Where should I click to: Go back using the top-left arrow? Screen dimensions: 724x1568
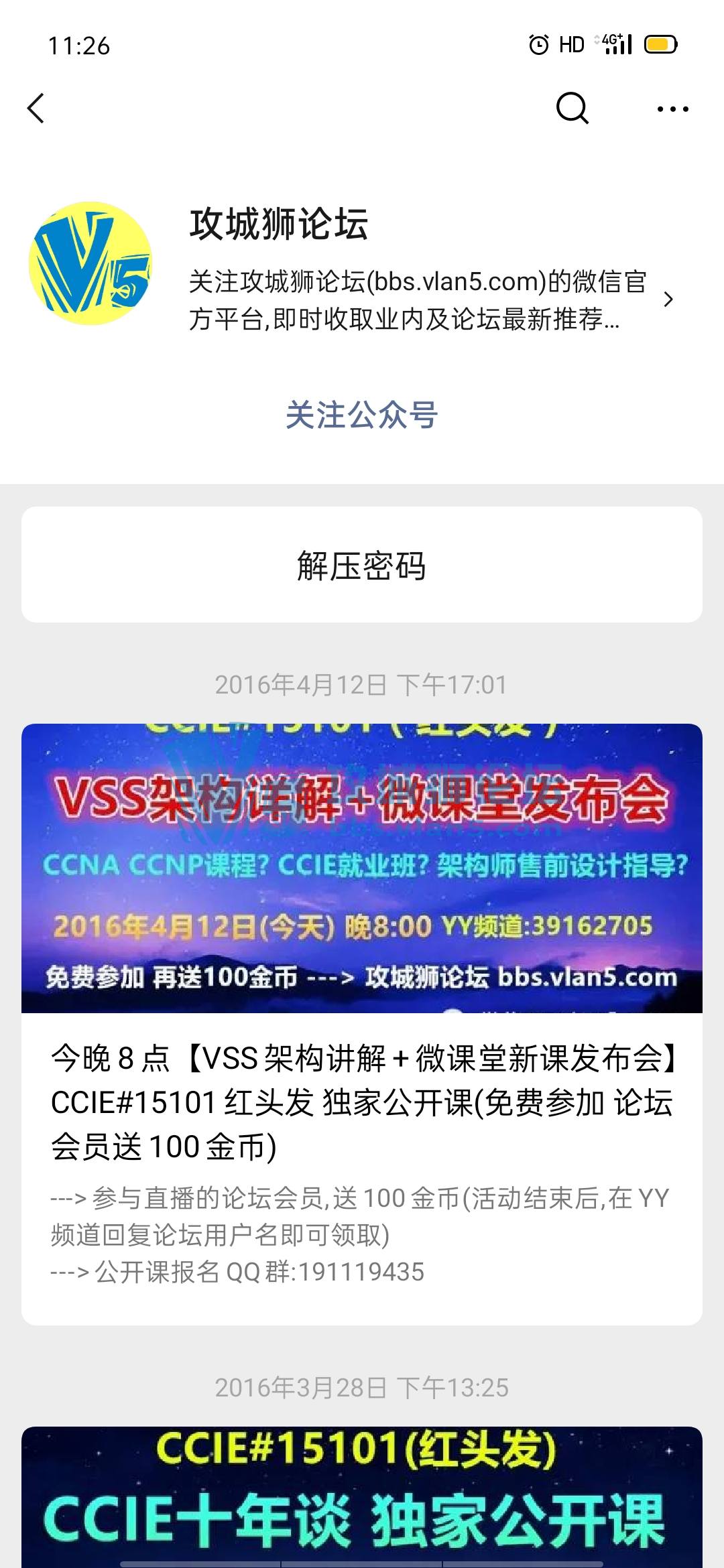point(36,109)
